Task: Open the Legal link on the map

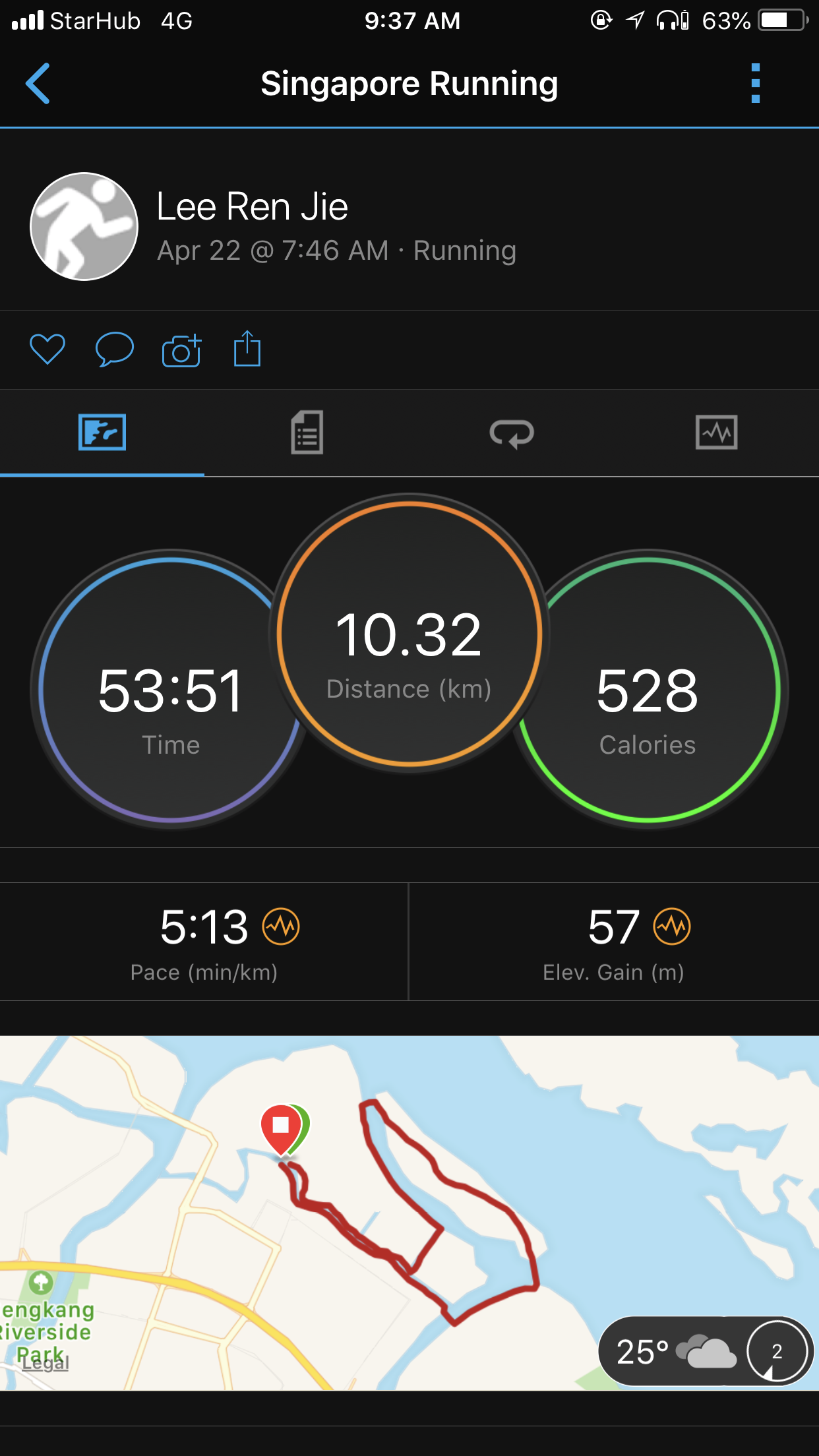Action: click(45, 1364)
